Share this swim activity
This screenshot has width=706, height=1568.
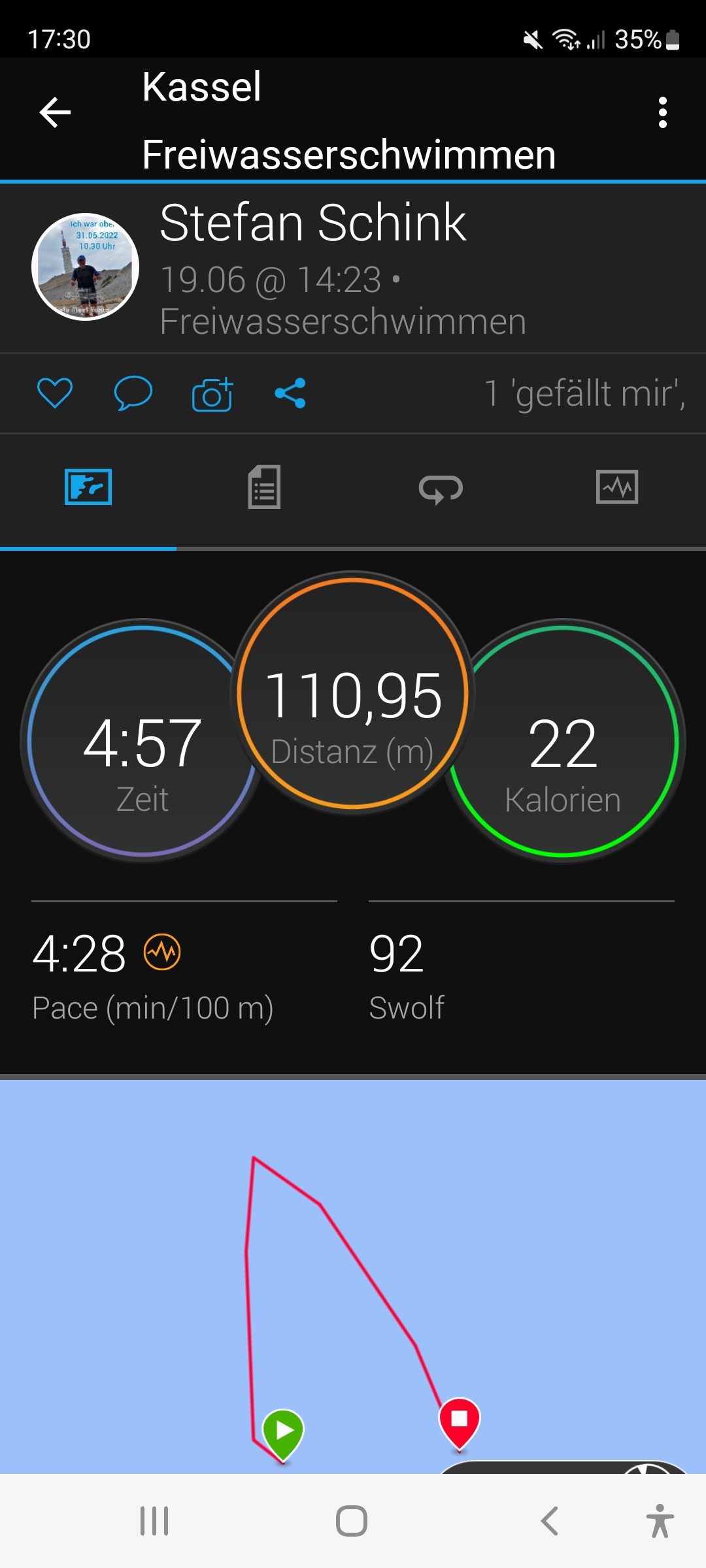(290, 393)
